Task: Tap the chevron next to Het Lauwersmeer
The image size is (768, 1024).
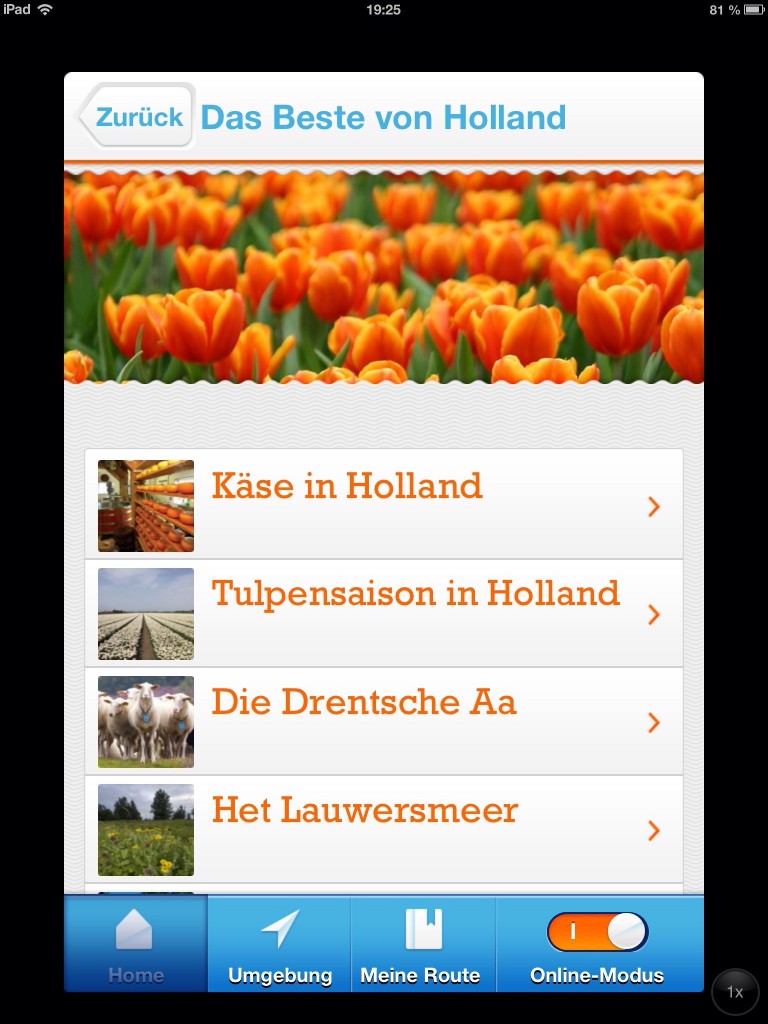Action: point(654,831)
